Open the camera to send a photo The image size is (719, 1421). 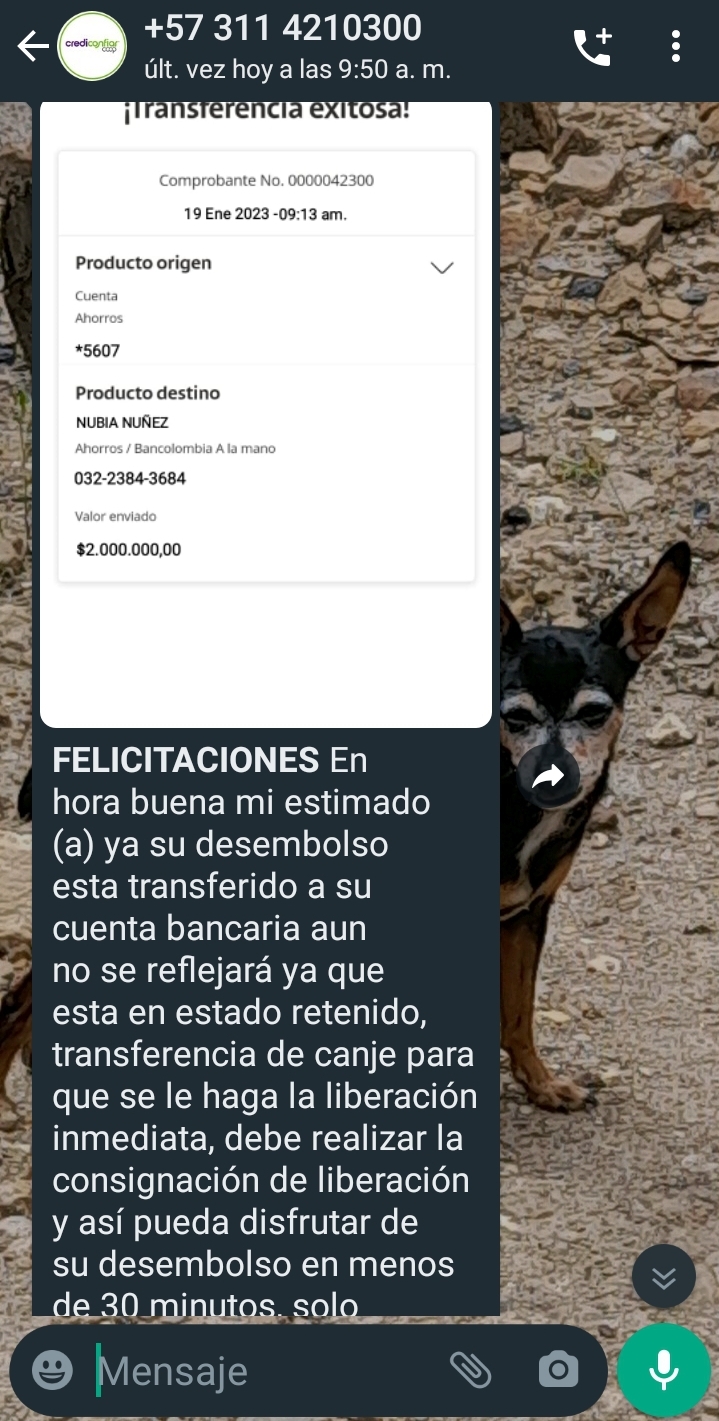point(558,1370)
